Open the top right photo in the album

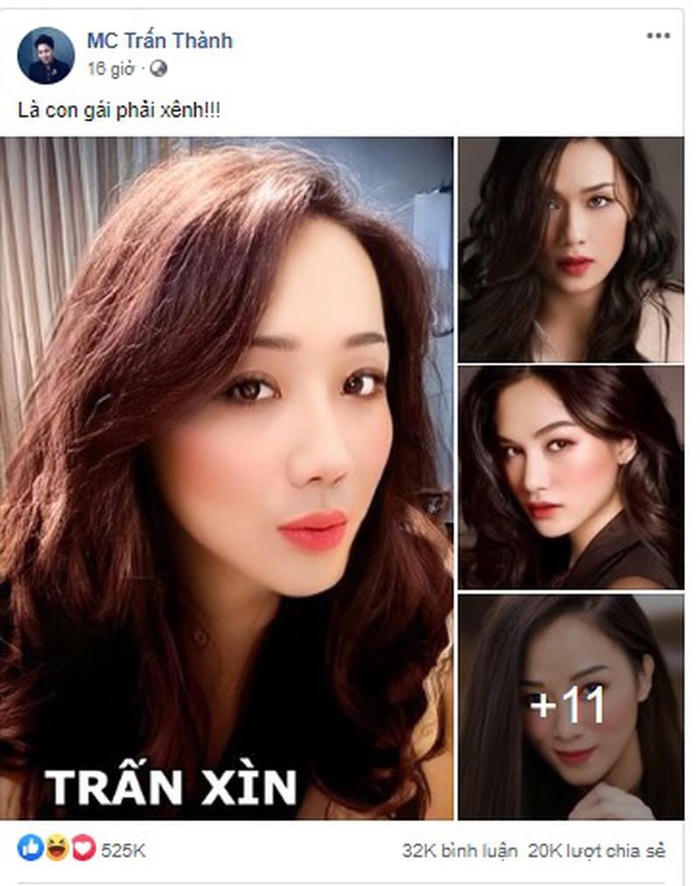click(x=570, y=249)
